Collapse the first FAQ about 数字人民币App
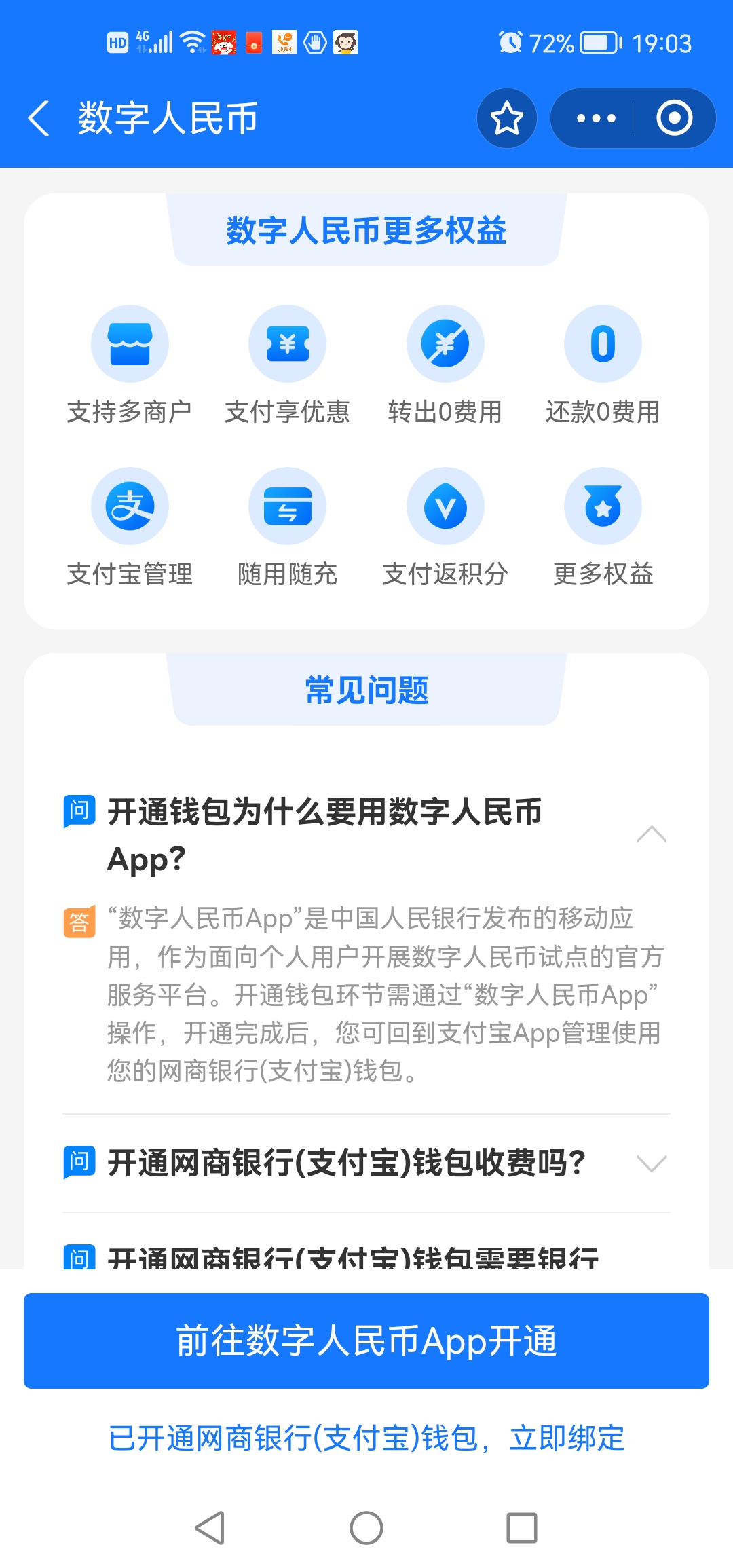The image size is (733, 1568). click(x=652, y=834)
